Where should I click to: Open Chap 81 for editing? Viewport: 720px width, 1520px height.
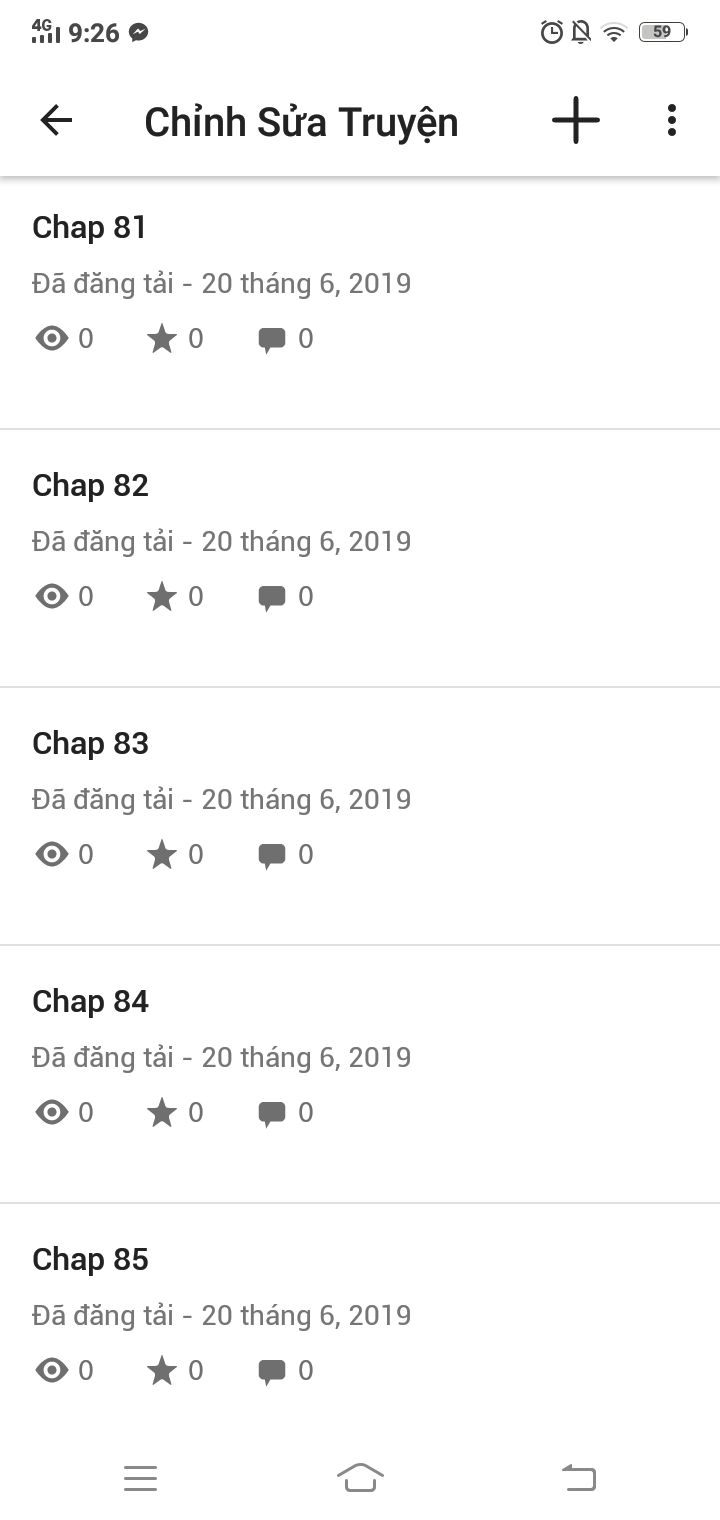360,303
